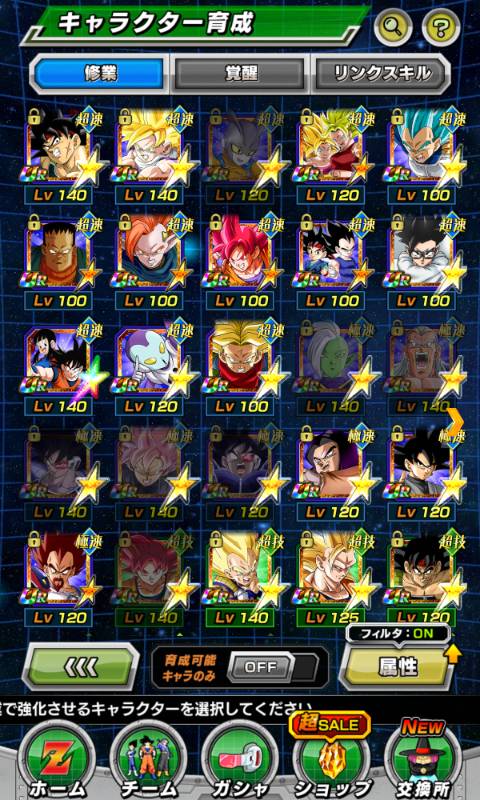Open the 属性 filter button
Viewport: 480px width, 800px height.
click(396, 666)
